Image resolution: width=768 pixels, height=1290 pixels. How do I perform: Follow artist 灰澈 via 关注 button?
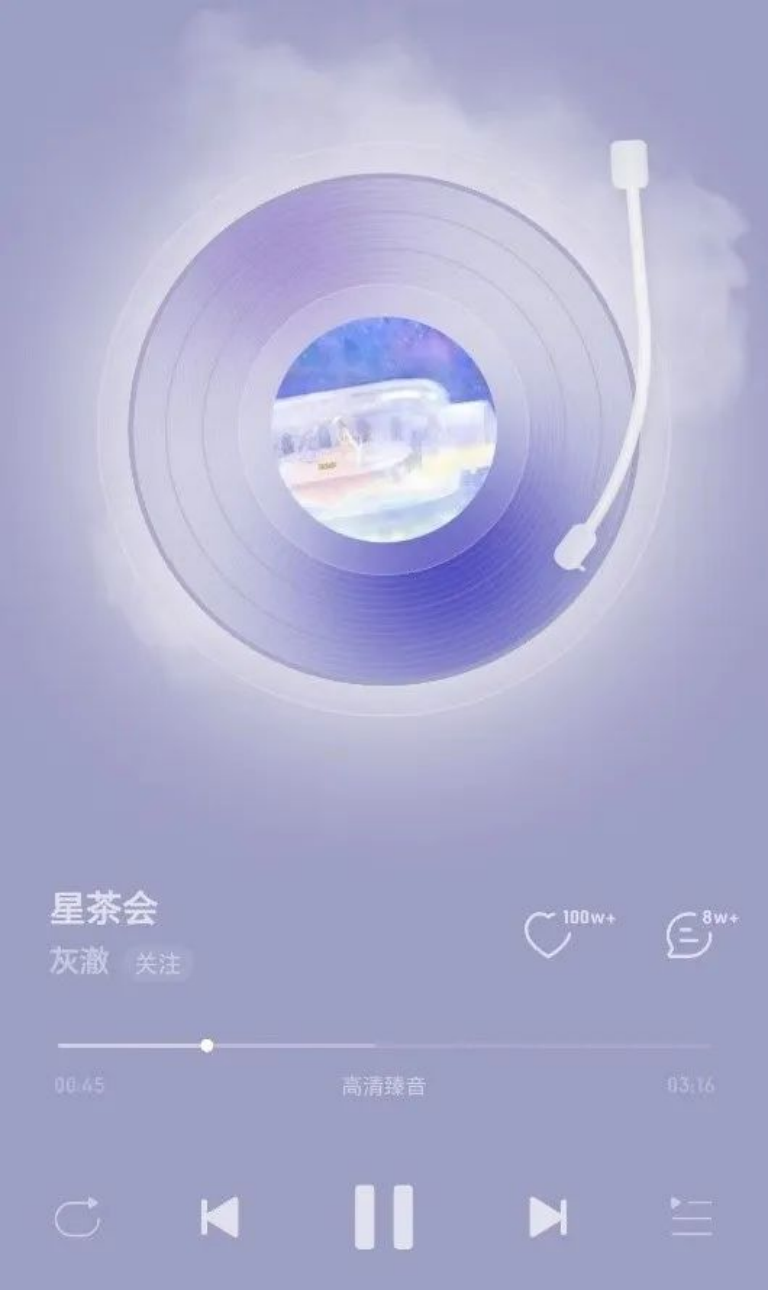coord(158,964)
